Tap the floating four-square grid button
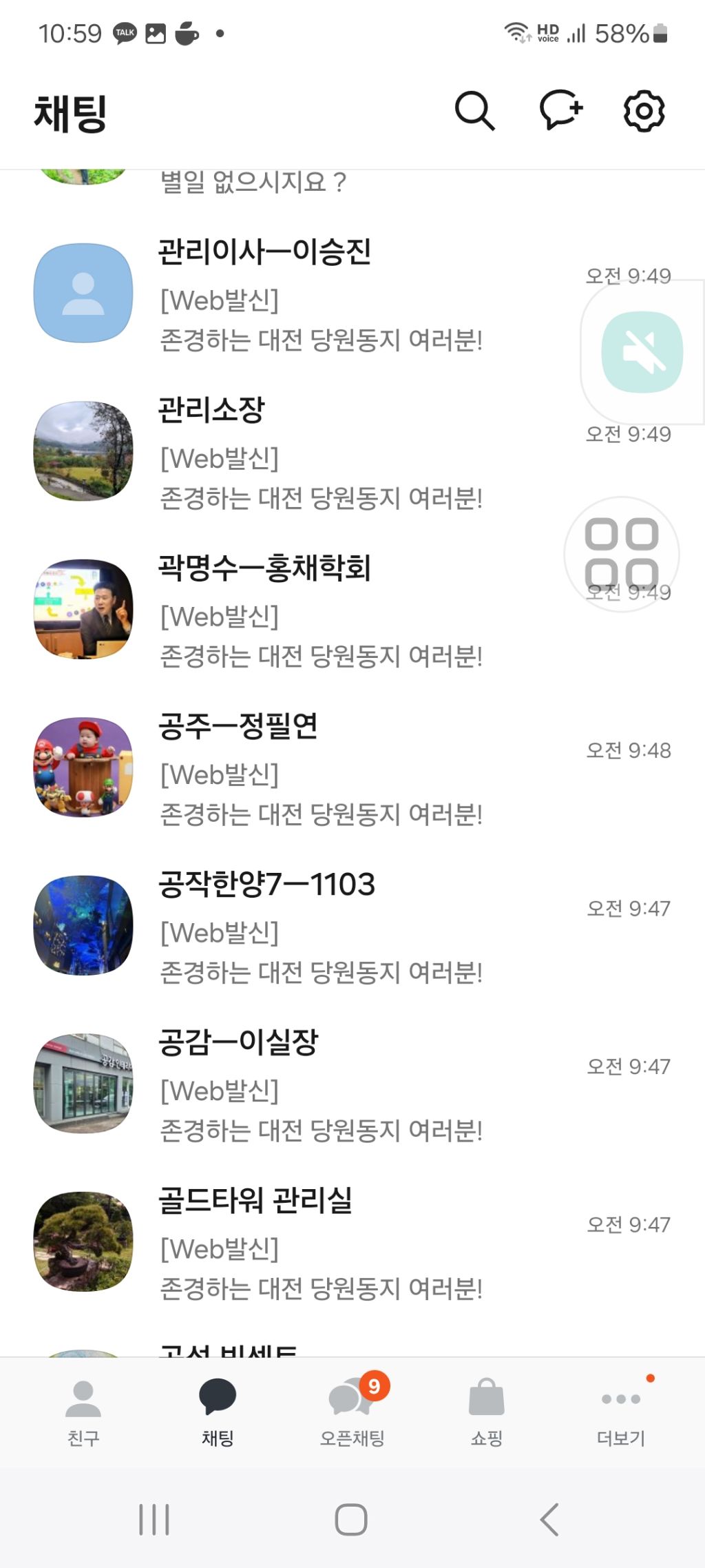Image resolution: width=705 pixels, height=1568 pixels. click(621, 554)
